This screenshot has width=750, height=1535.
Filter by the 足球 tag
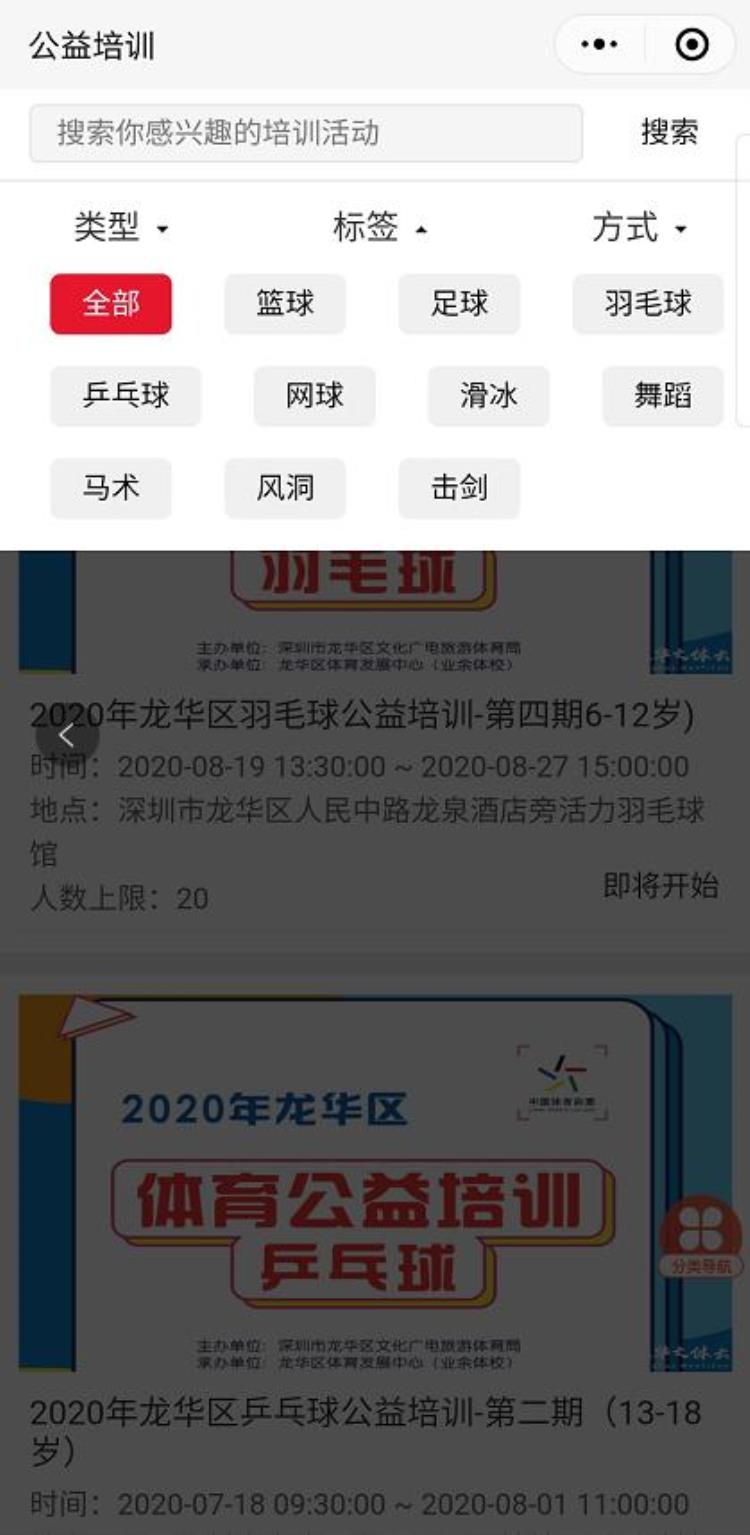(x=459, y=304)
